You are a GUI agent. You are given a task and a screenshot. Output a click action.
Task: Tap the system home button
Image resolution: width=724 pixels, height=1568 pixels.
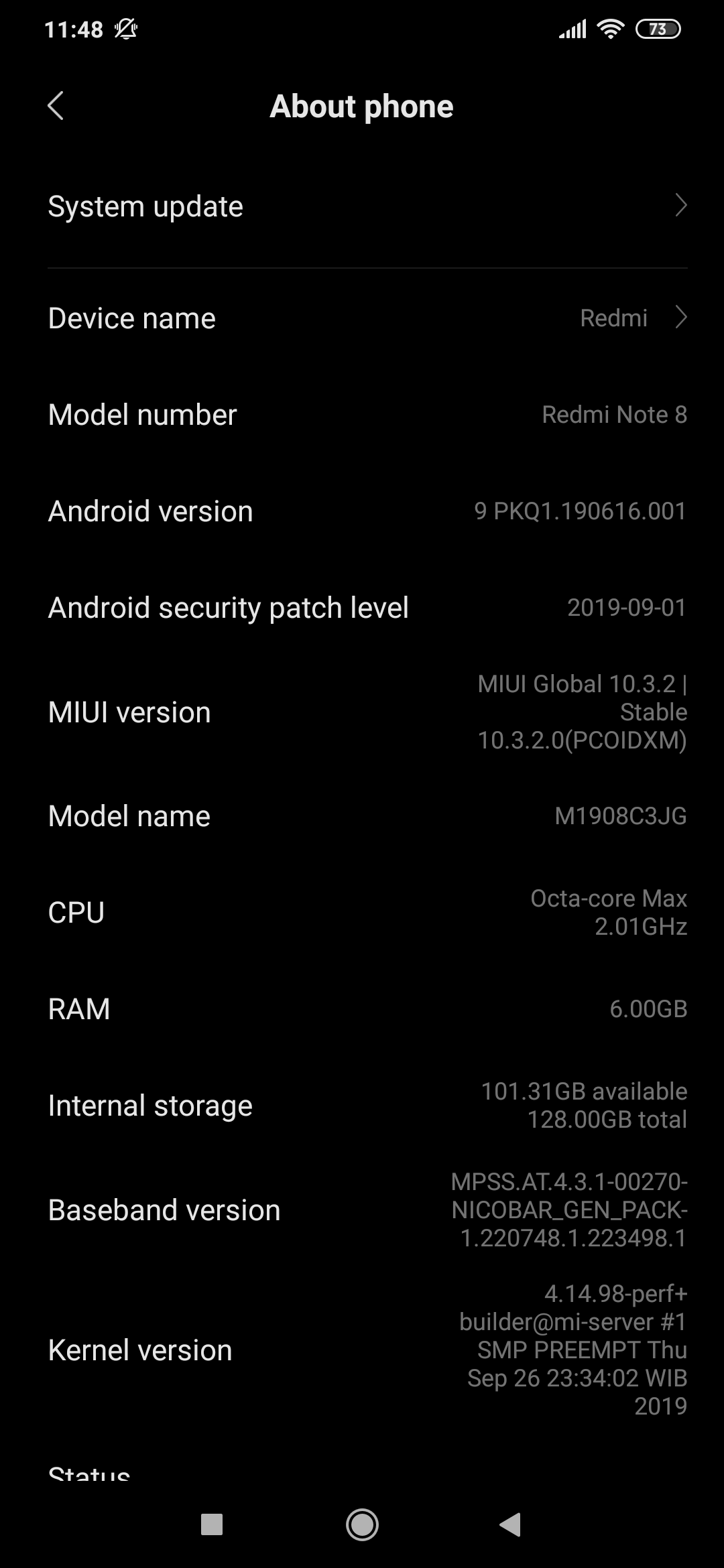(362, 1524)
